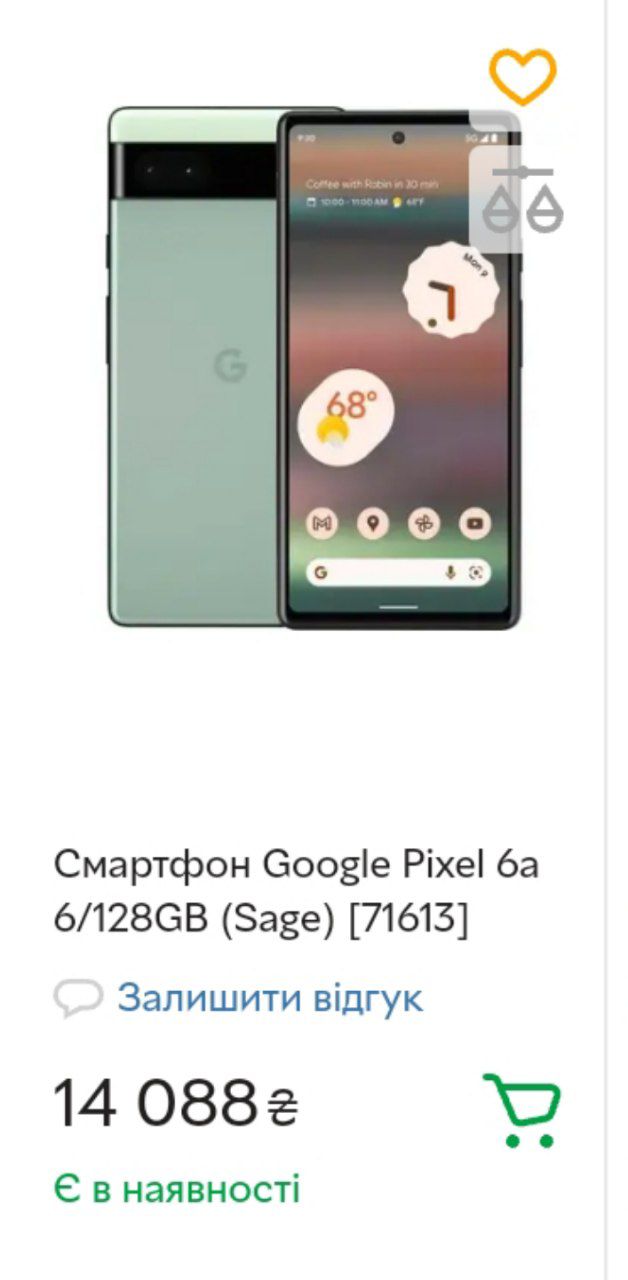628x1280 pixels.
Task: Tap Залишити відгук to leave a review
Action: 270,998
